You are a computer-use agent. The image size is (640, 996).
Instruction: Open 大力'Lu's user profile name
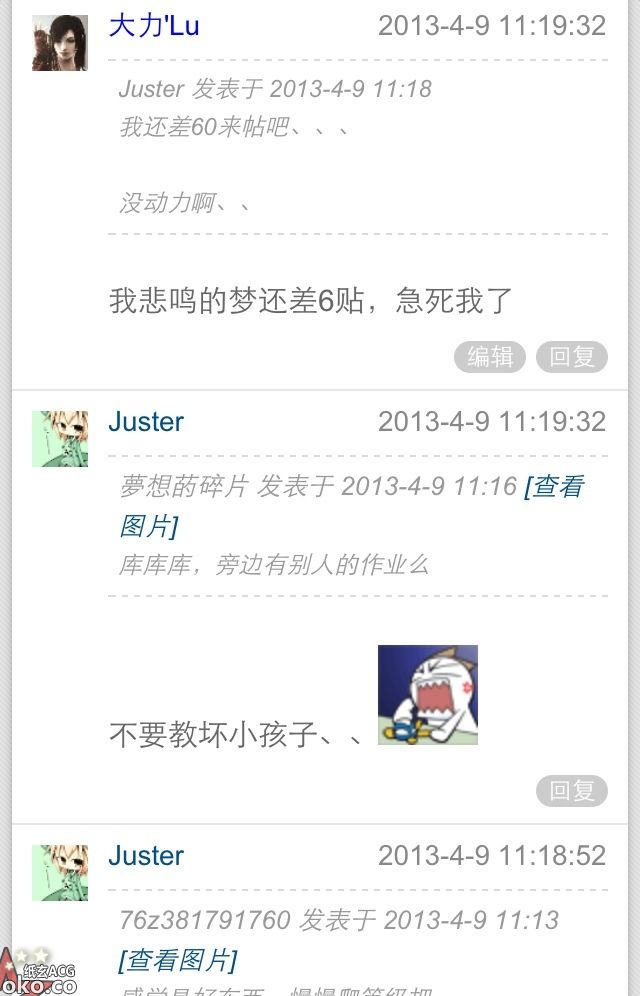(154, 26)
